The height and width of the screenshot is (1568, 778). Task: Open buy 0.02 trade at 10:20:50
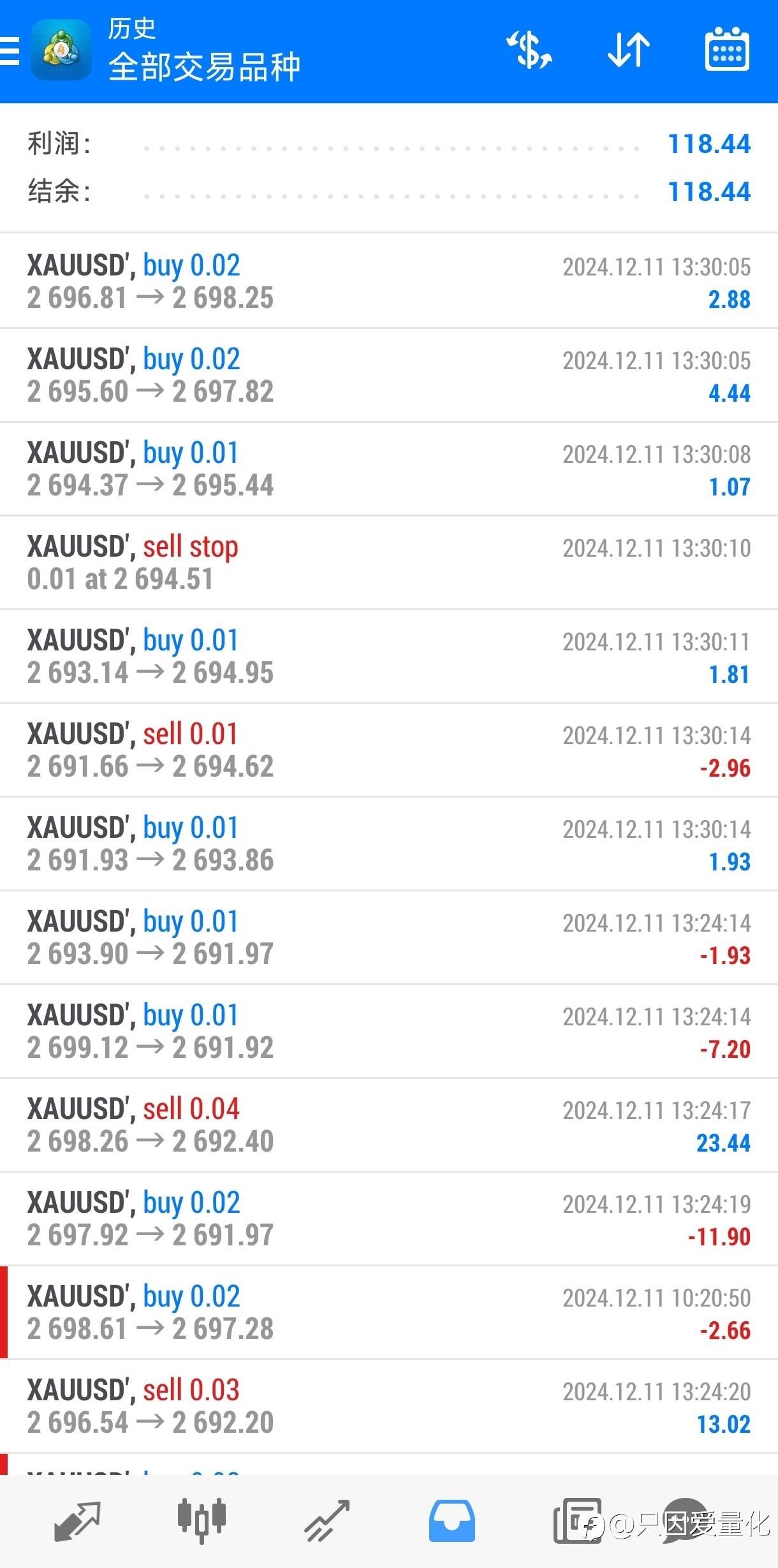(389, 1312)
